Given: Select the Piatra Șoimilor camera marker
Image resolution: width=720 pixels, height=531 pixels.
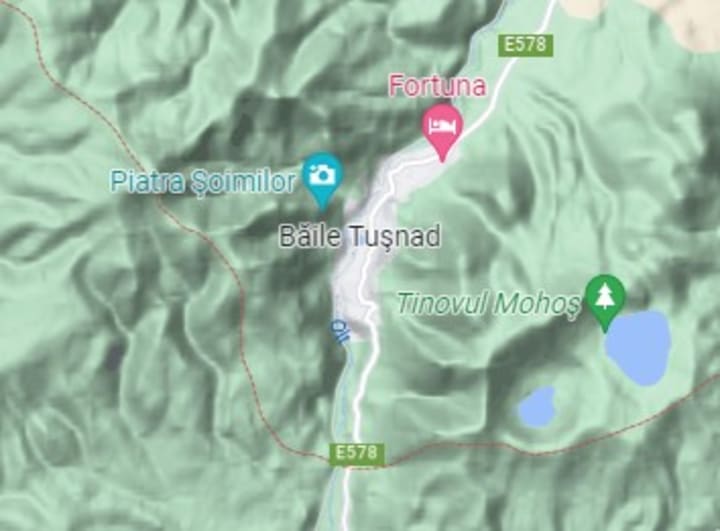Looking at the screenshot, I should (x=322, y=176).
